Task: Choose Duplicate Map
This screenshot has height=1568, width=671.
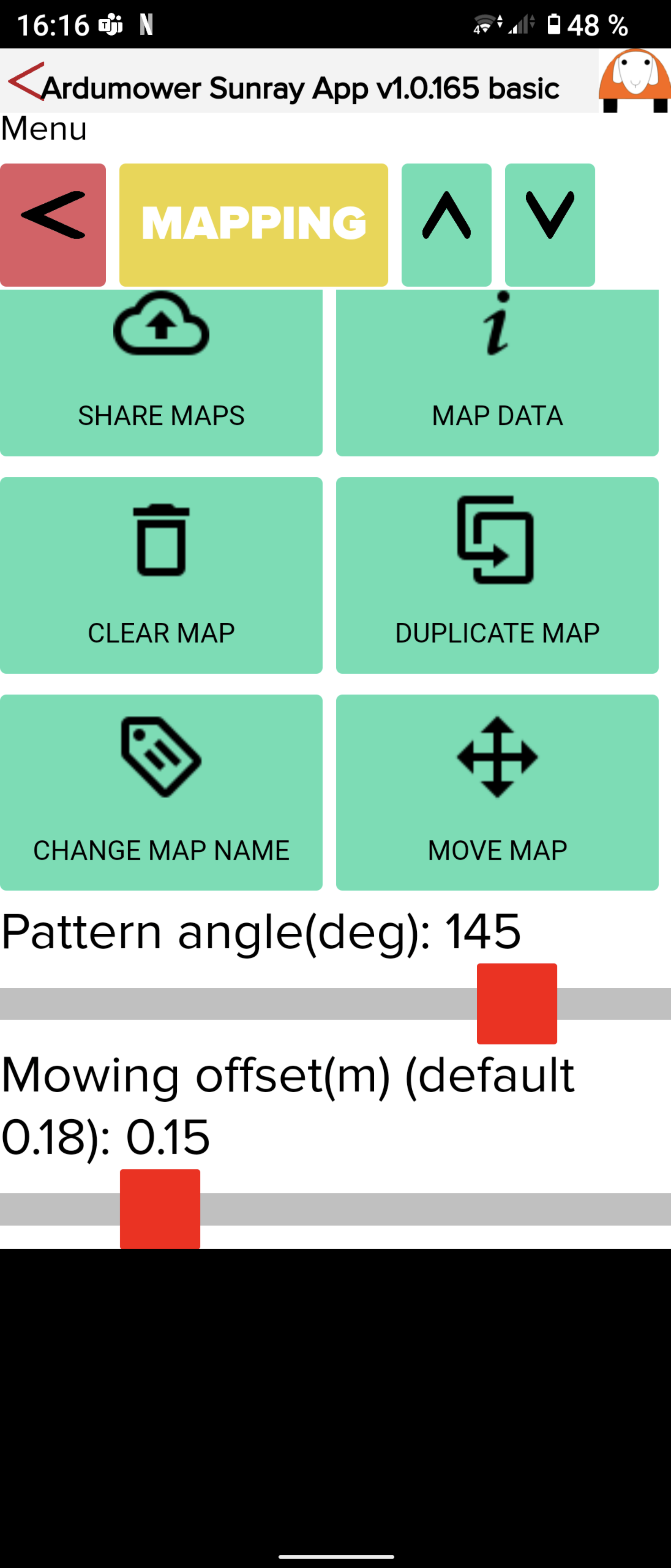Action: coord(497,575)
